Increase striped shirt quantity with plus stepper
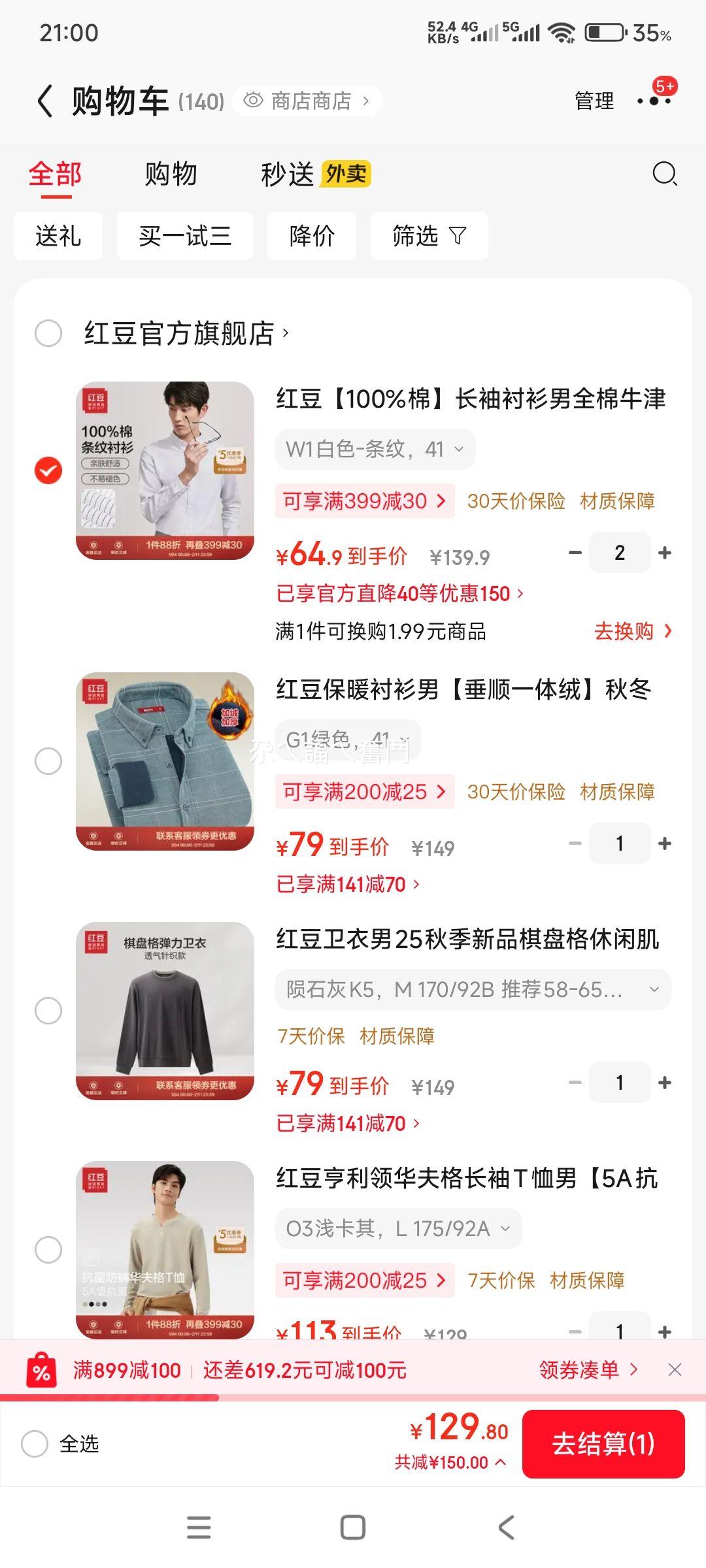 (665, 552)
